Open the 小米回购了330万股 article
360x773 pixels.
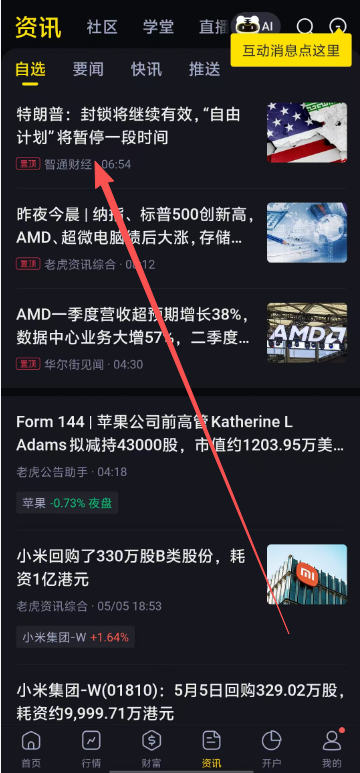[x=181, y=580]
